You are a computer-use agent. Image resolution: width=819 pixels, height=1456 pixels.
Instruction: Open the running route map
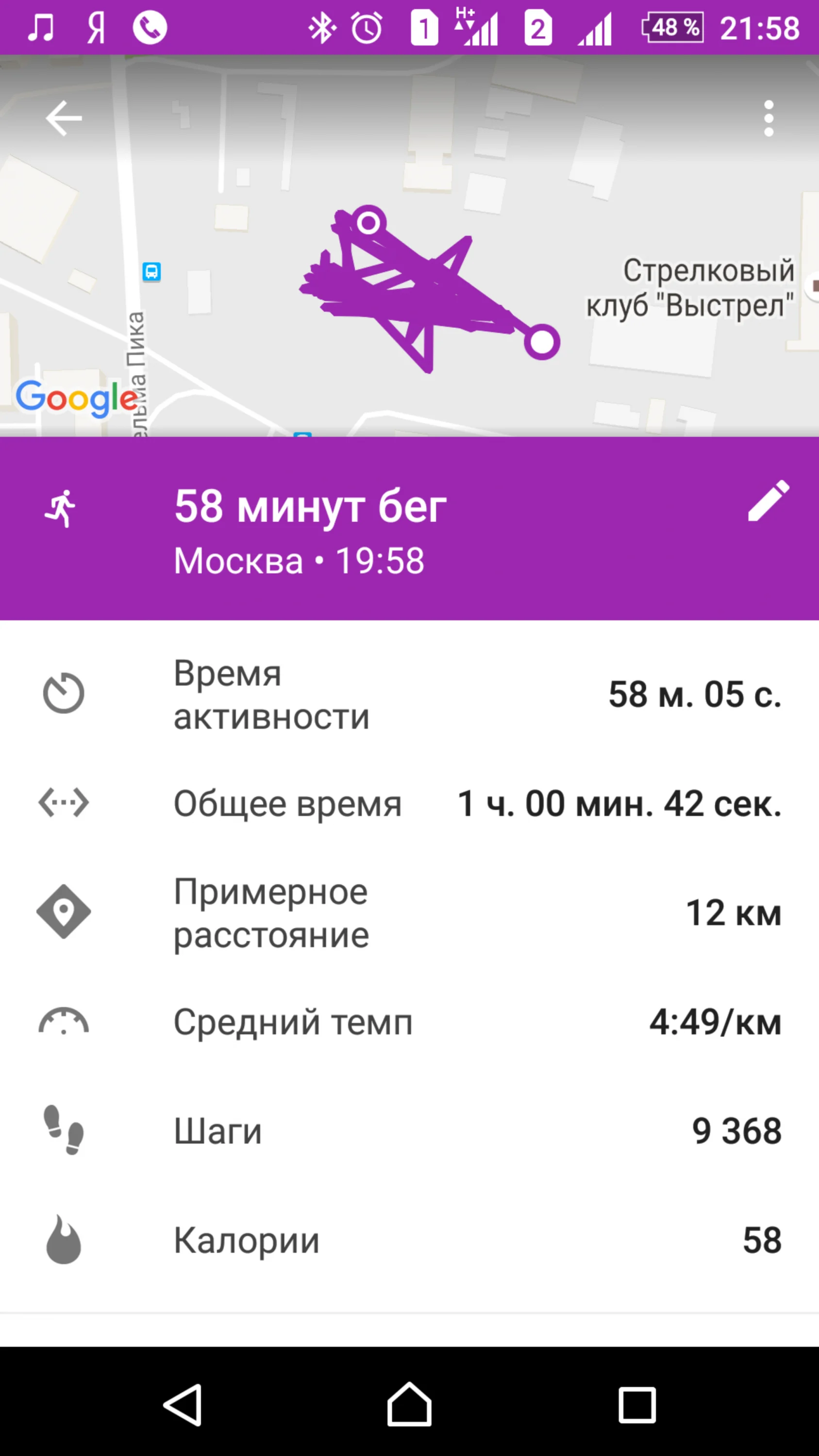pyautogui.click(x=430, y=288)
